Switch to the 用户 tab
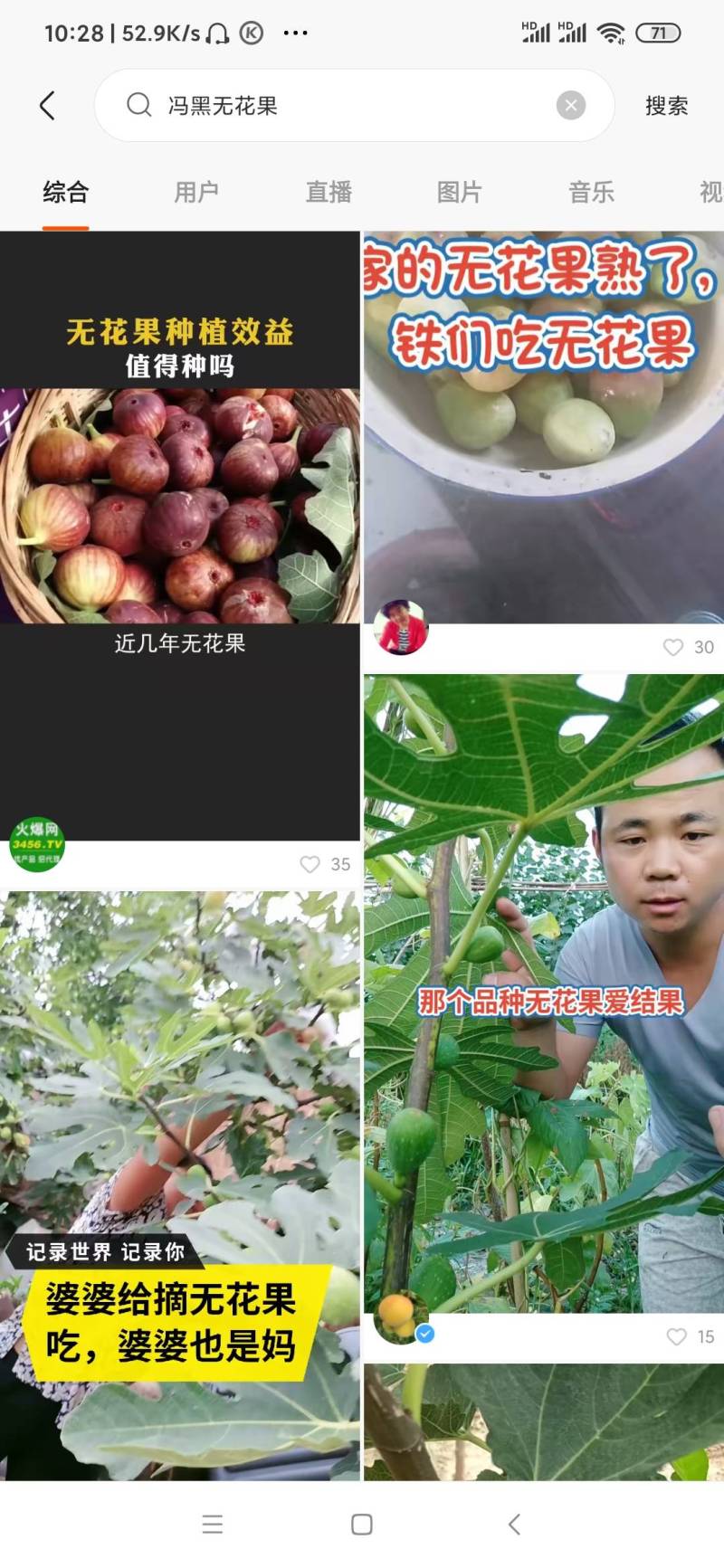Screen dimensions: 724x1568 click(196, 192)
